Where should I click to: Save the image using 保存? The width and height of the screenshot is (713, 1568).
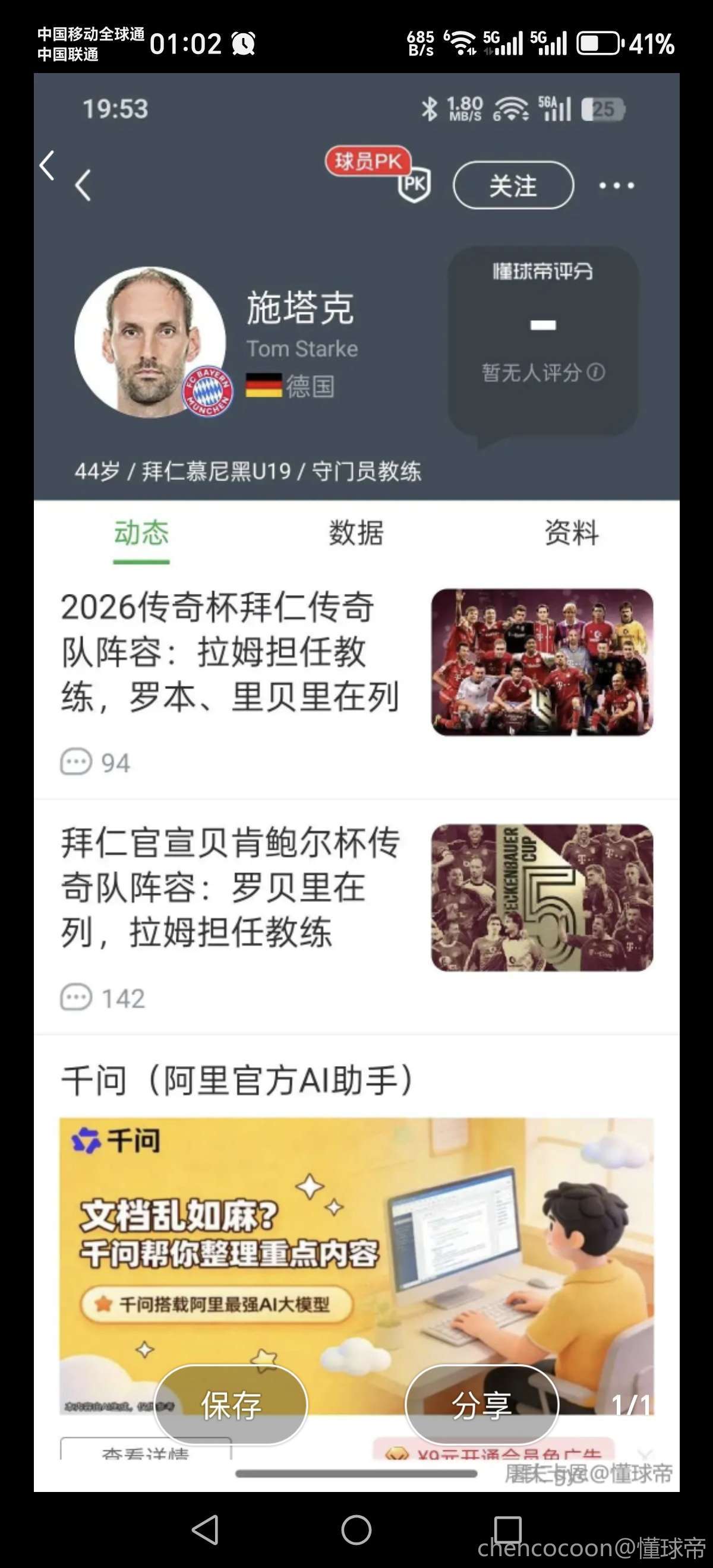[x=231, y=1405]
